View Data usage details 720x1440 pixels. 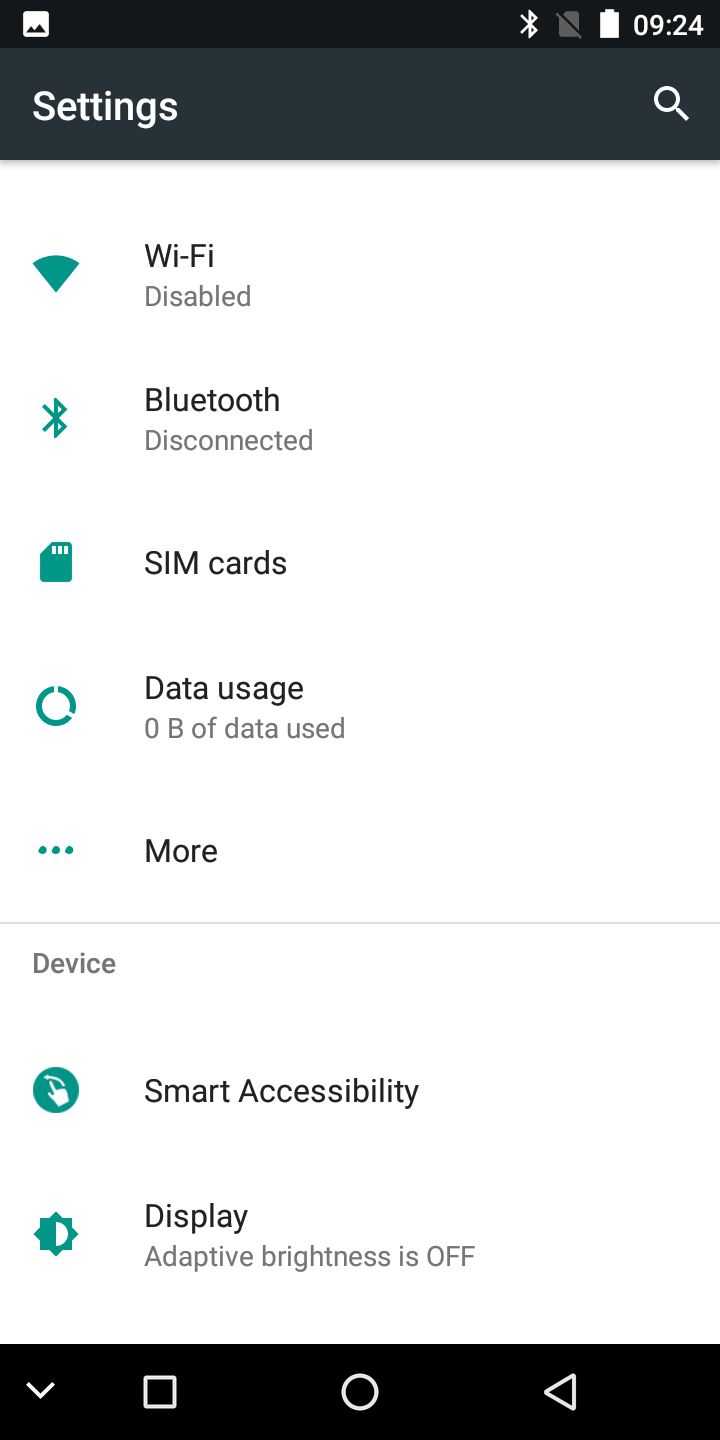[360, 706]
